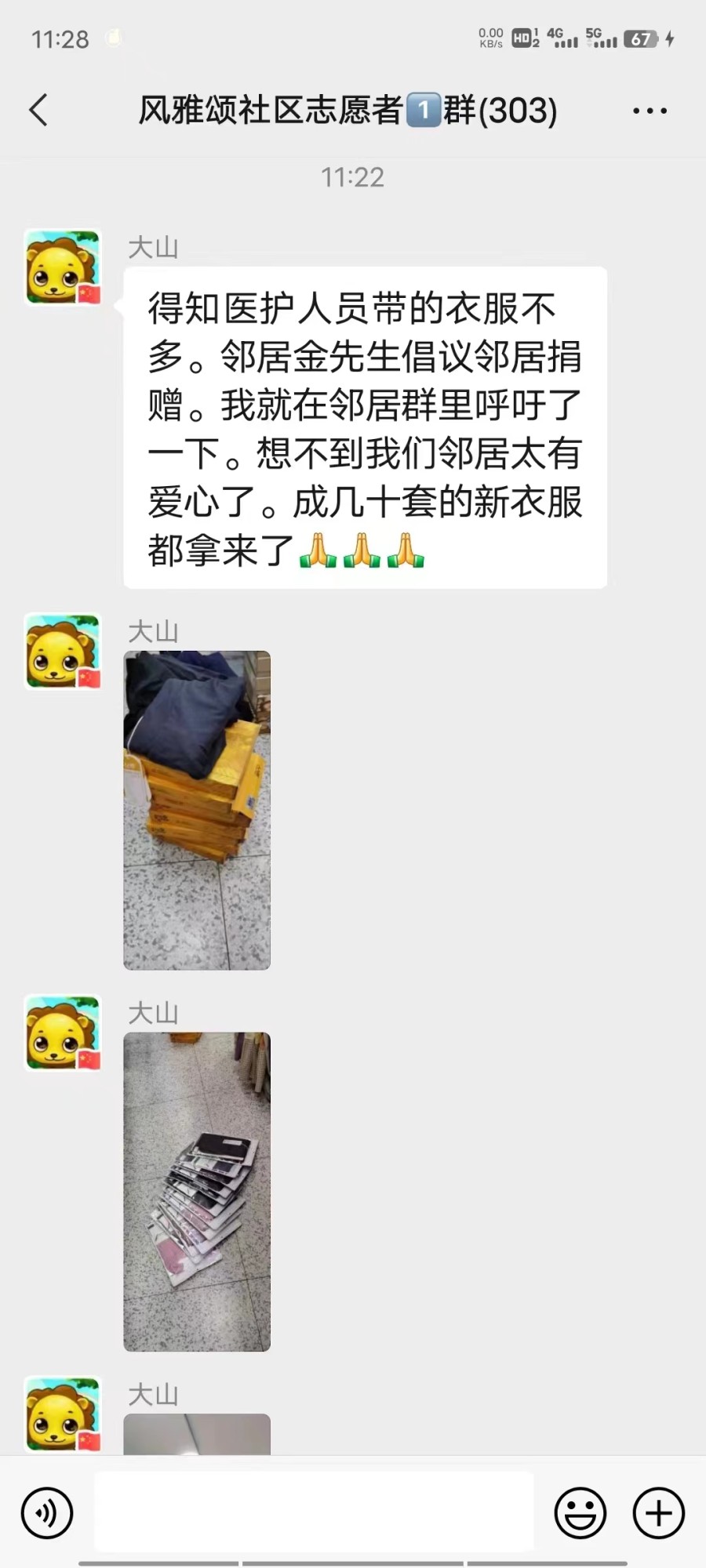View photo of clothes on yellow boxes

pyautogui.click(x=197, y=810)
